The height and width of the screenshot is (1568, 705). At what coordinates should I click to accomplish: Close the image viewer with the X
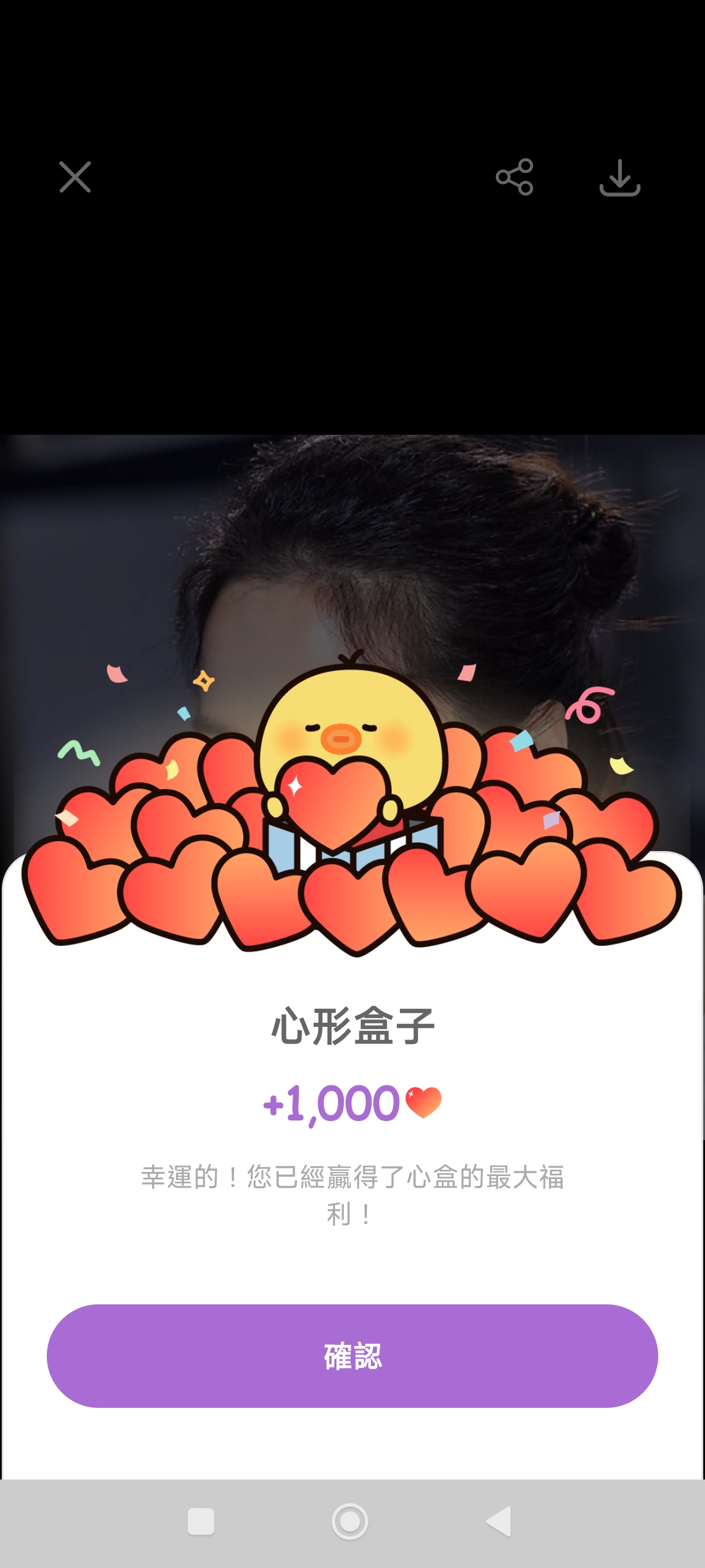pyautogui.click(x=75, y=177)
